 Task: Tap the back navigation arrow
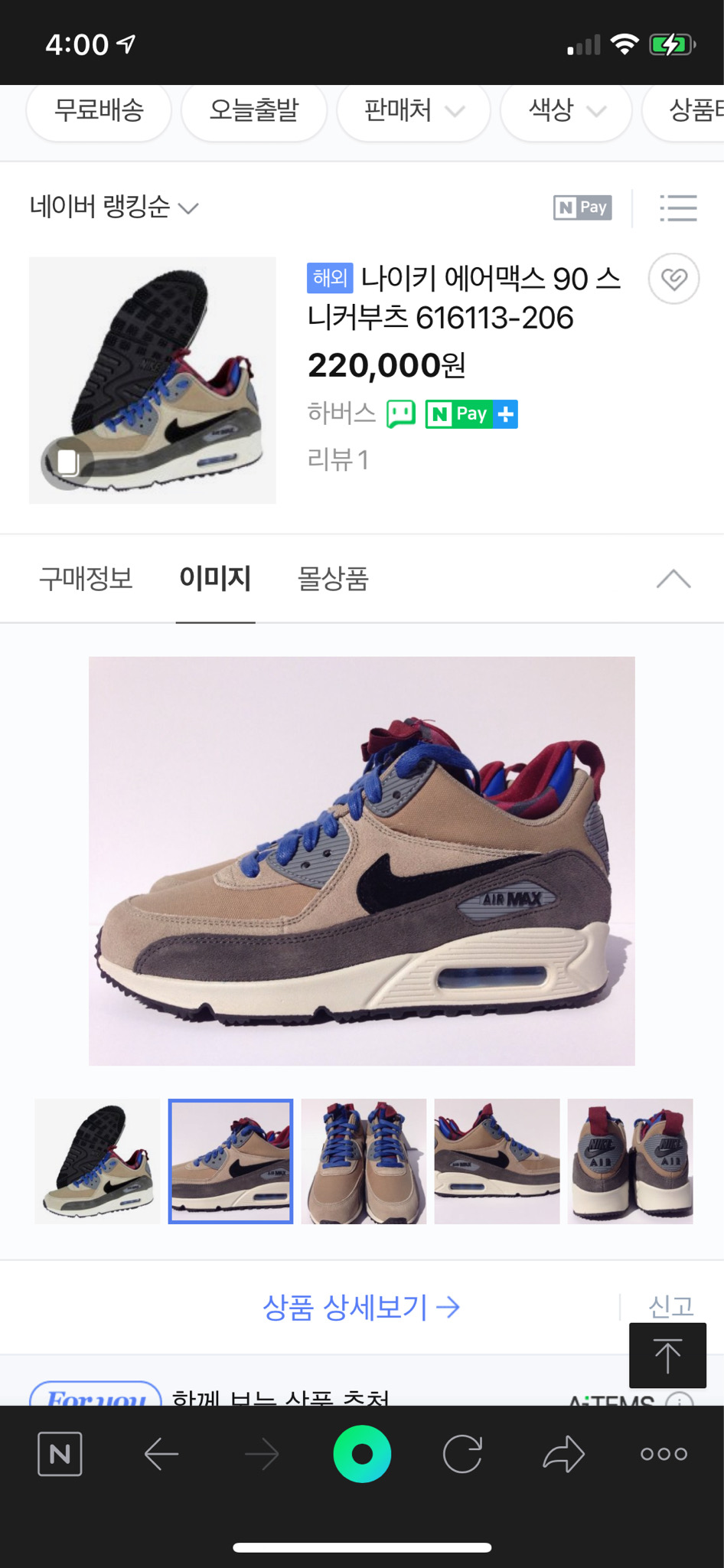coord(160,1453)
